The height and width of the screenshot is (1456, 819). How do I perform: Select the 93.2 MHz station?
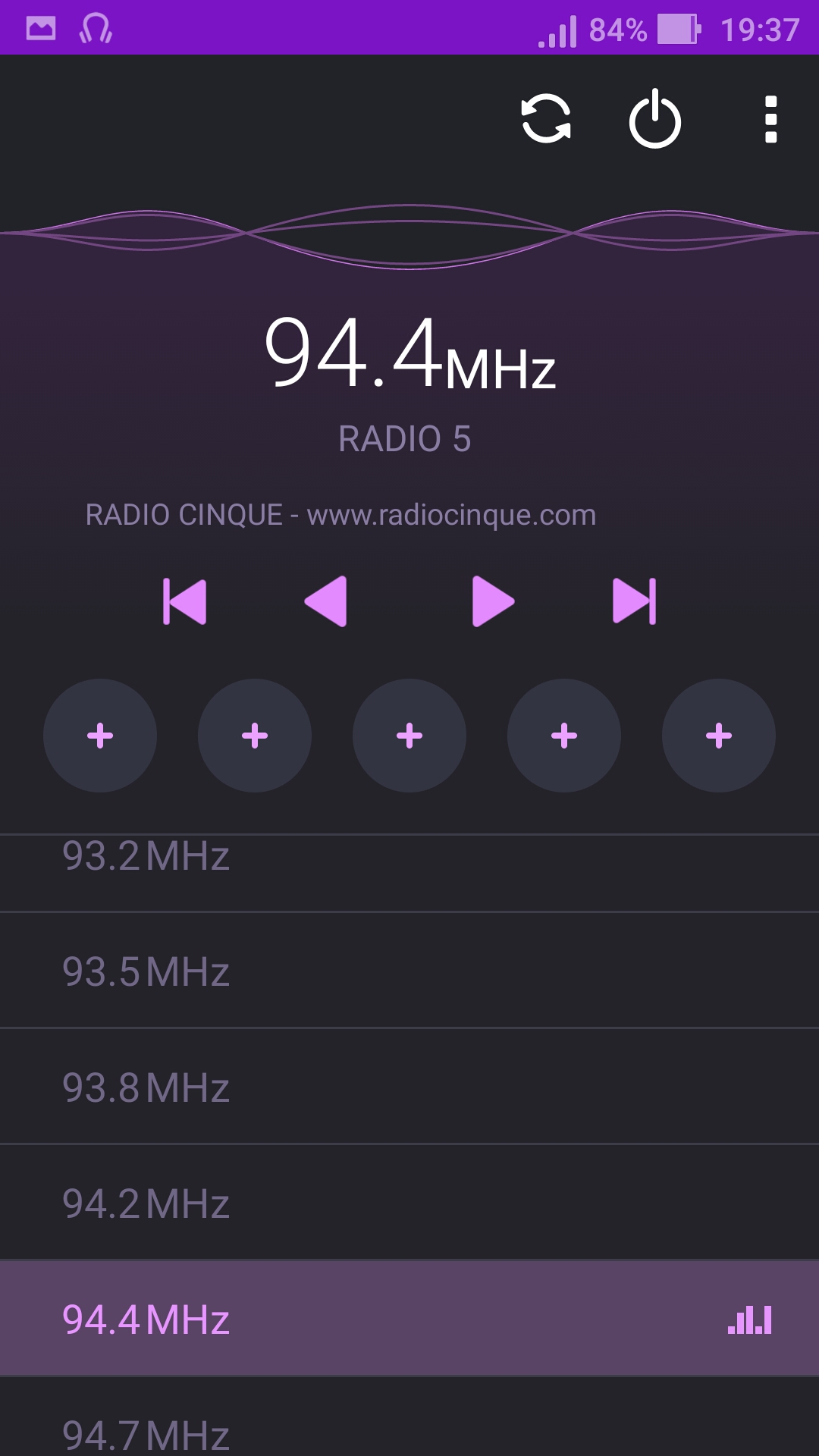(x=409, y=873)
